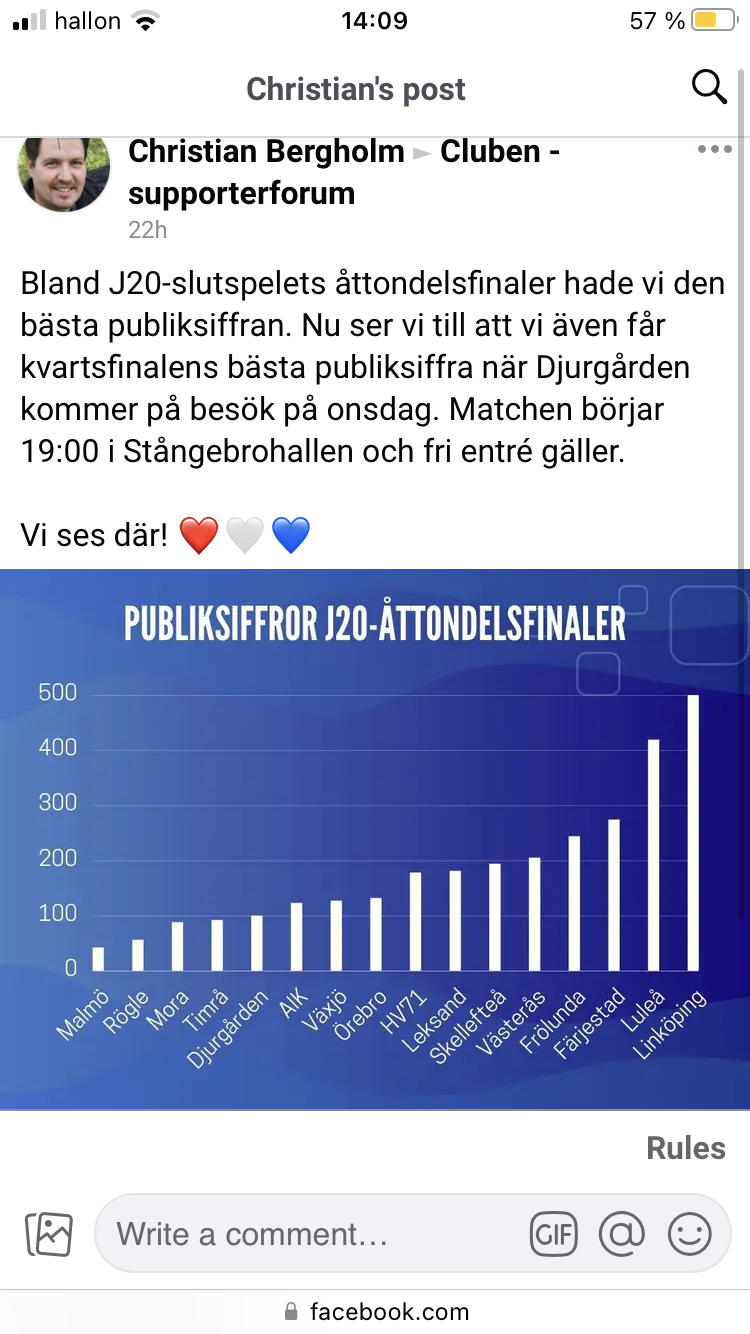
Task: Open the post's three-dot options menu
Action: tap(715, 150)
